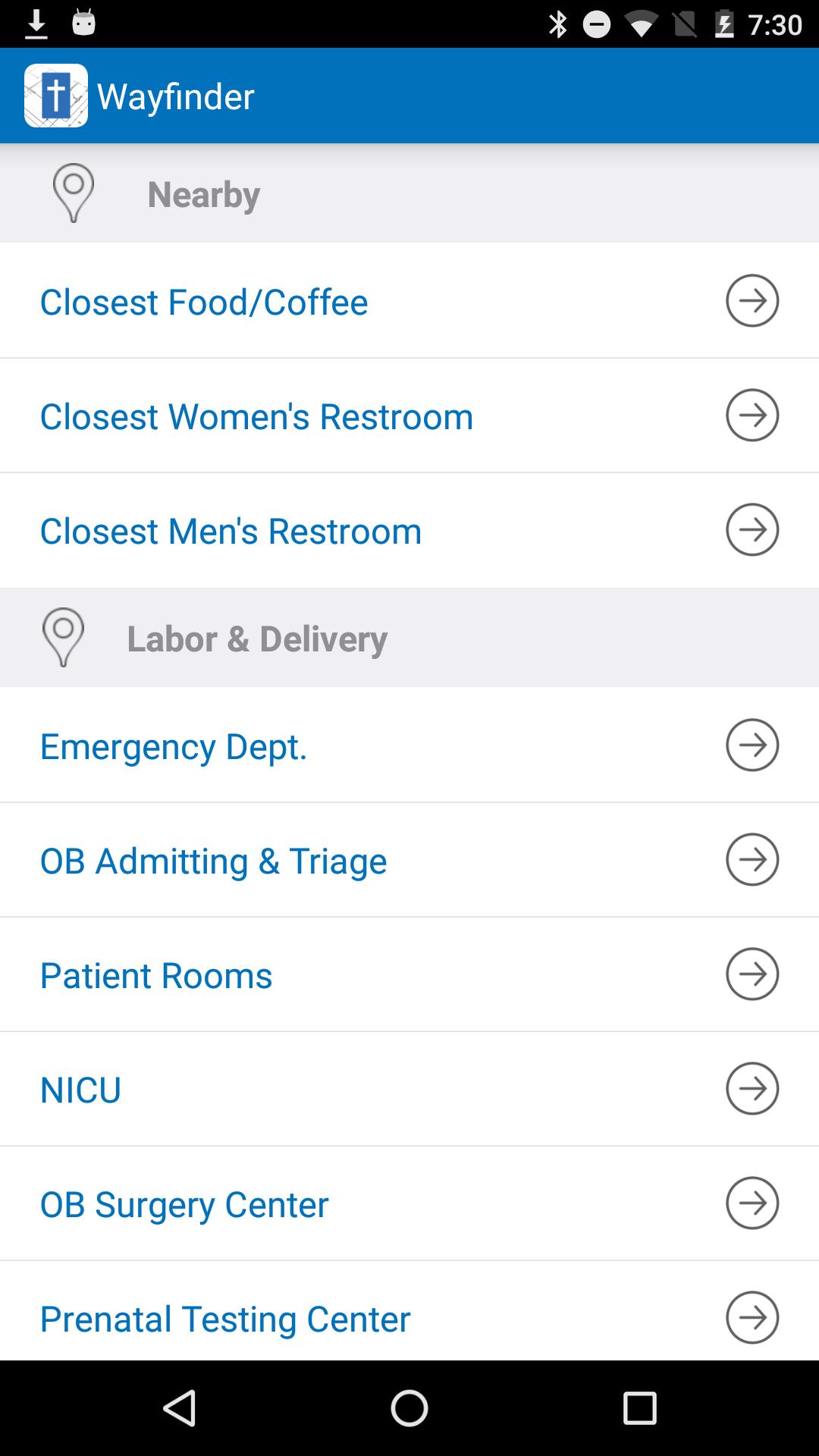Tap the Wayfinder app logo icon
Viewport: 819px width, 1456px height.
(55, 95)
